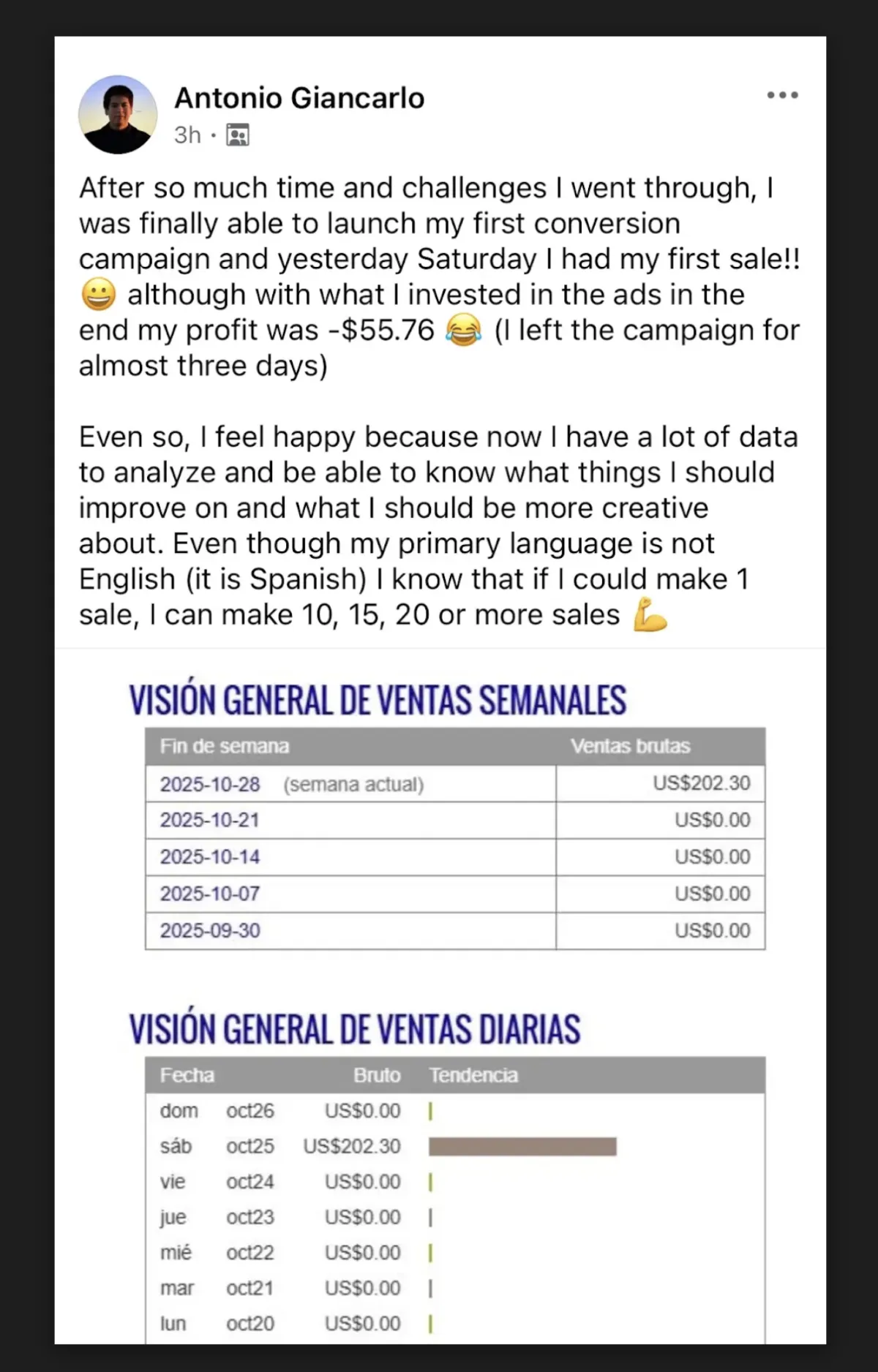878x1372 pixels.
Task: Open the attached sales report image
Action: tap(440, 996)
